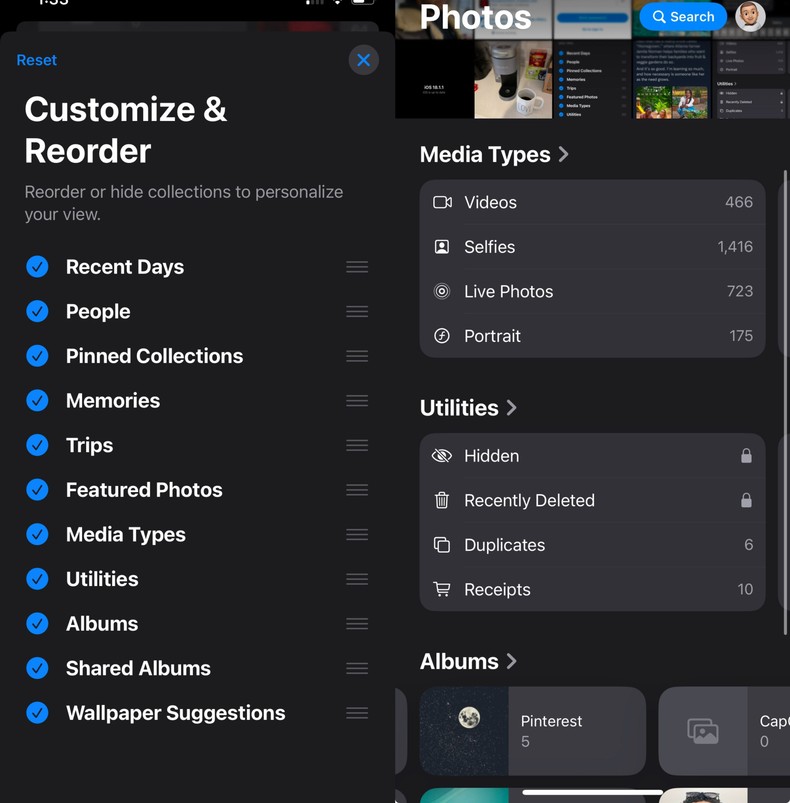Select the Videos camera icon
The height and width of the screenshot is (803, 790).
coord(442,202)
